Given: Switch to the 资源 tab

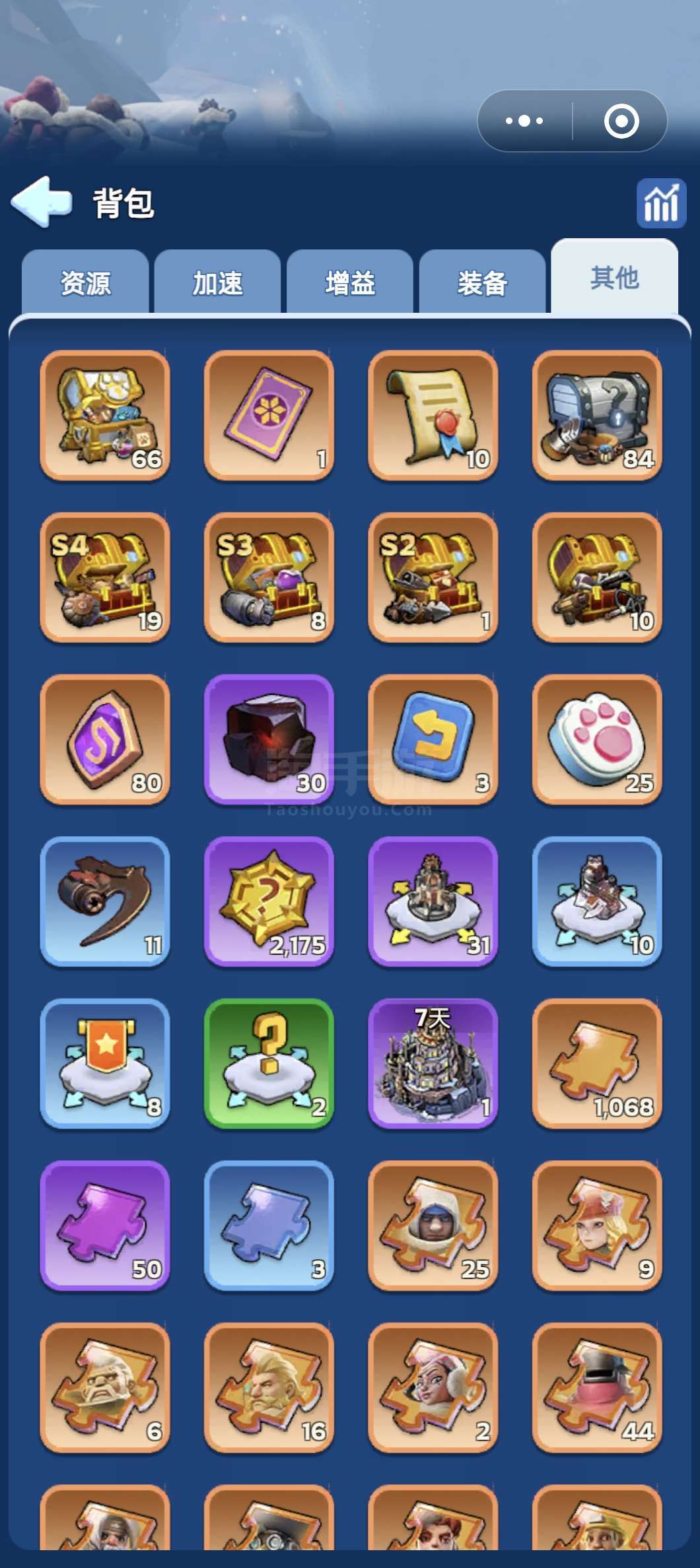Looking at the screenshot, I should (85, 283).
